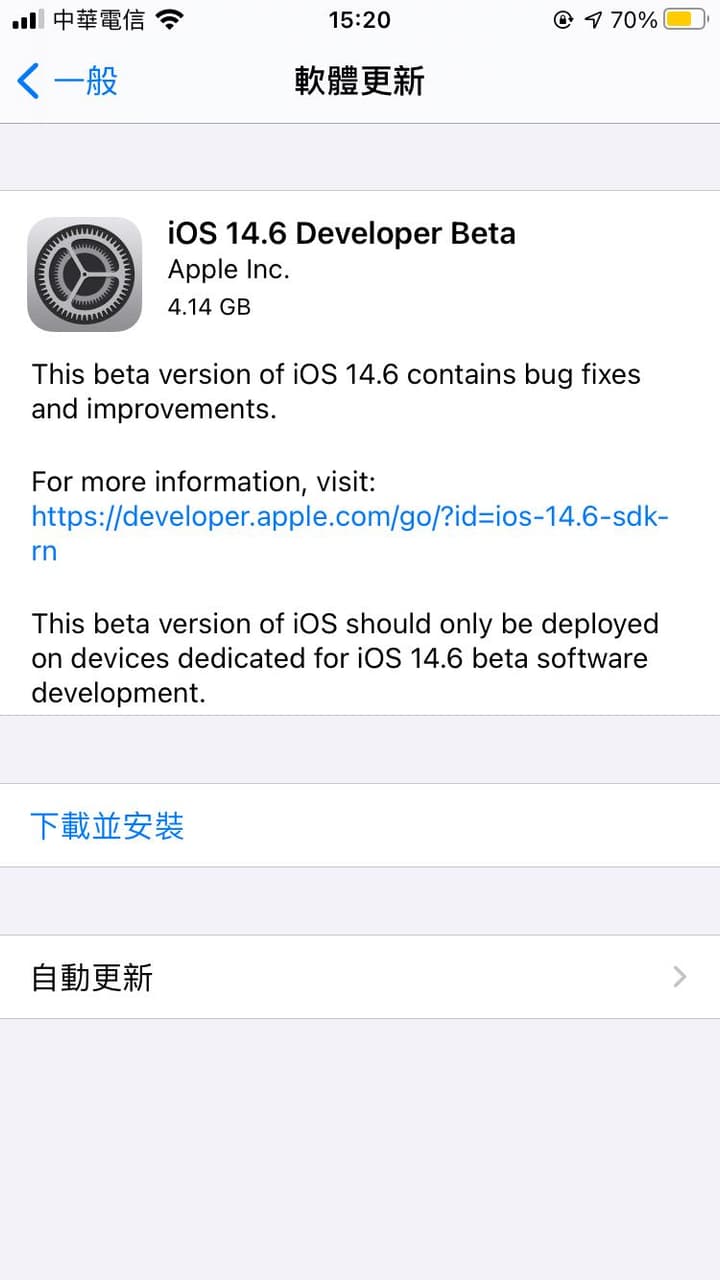Screen dimensions: 720x1280
Task: Select the Apple Inc. publisher text
Action: [228, 269]
